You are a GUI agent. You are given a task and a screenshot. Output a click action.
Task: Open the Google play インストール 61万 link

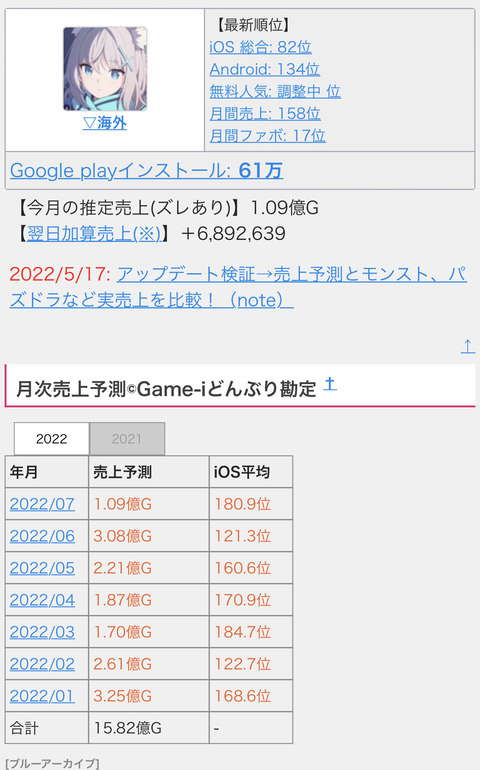click(146, 170)
